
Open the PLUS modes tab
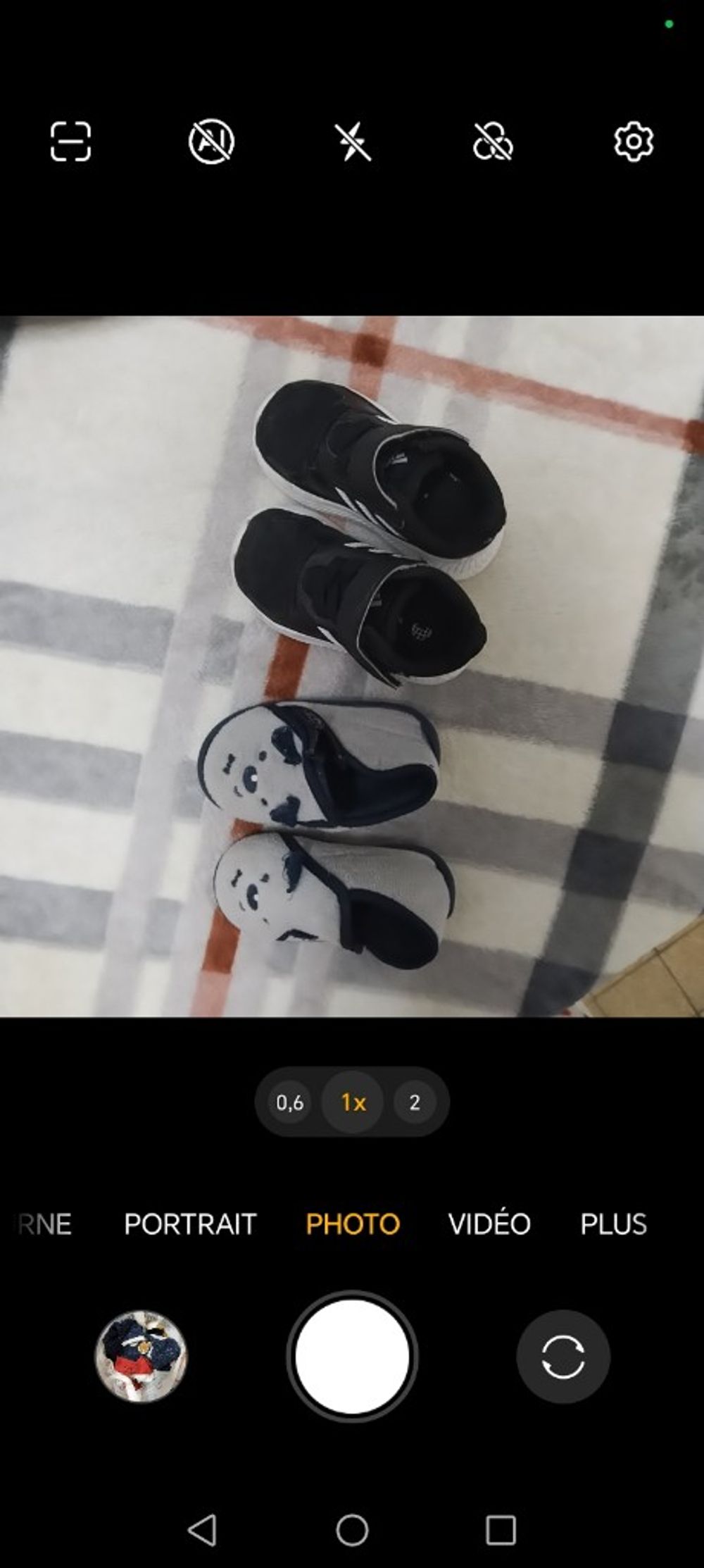tap(613, 1224)
